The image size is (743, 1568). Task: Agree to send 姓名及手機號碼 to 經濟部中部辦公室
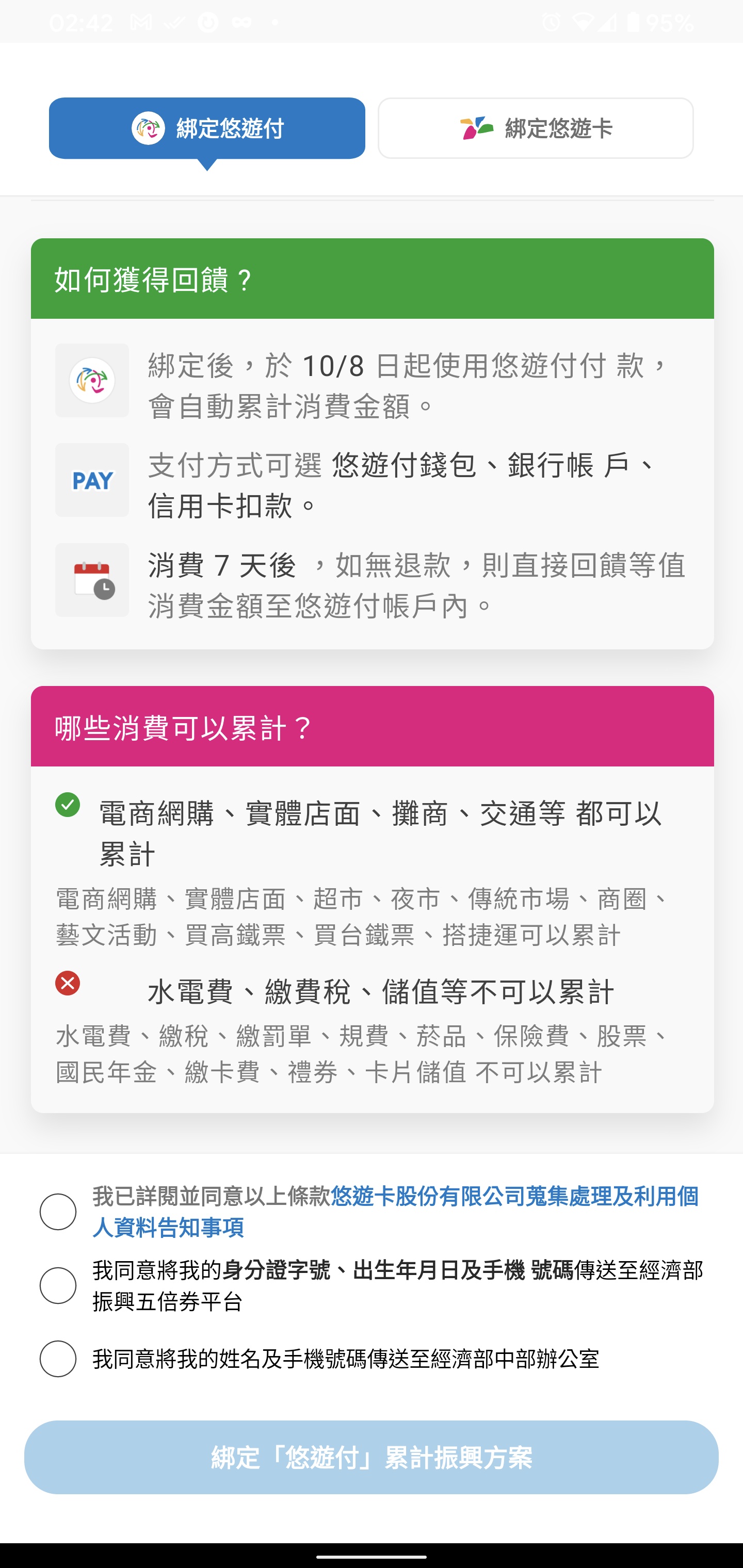[x=58, y=1359]
